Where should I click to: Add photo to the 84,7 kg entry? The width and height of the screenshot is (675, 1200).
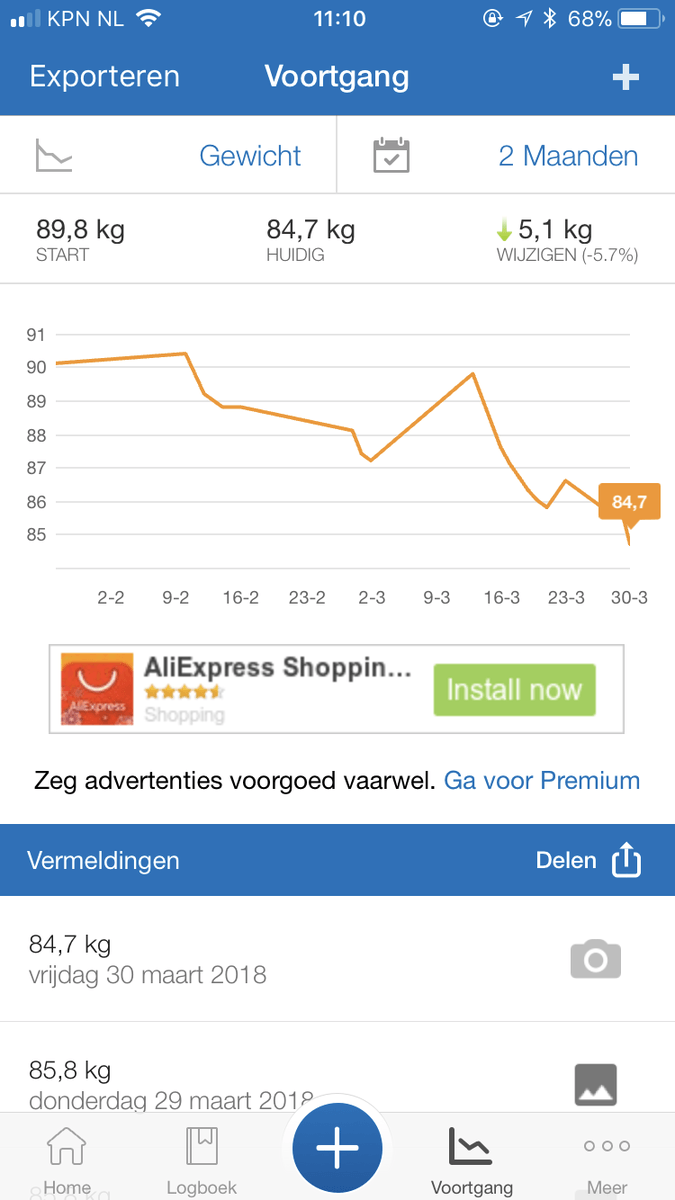coord(595,960)
